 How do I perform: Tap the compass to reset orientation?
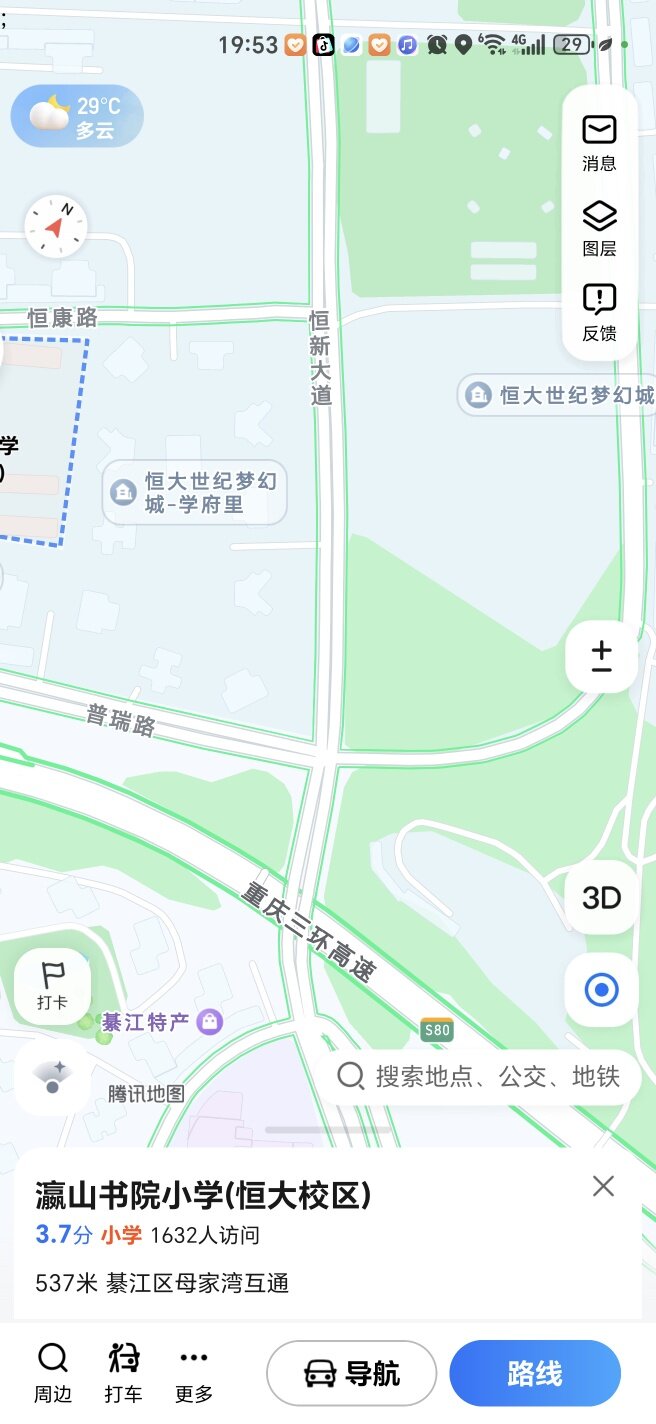56,227
